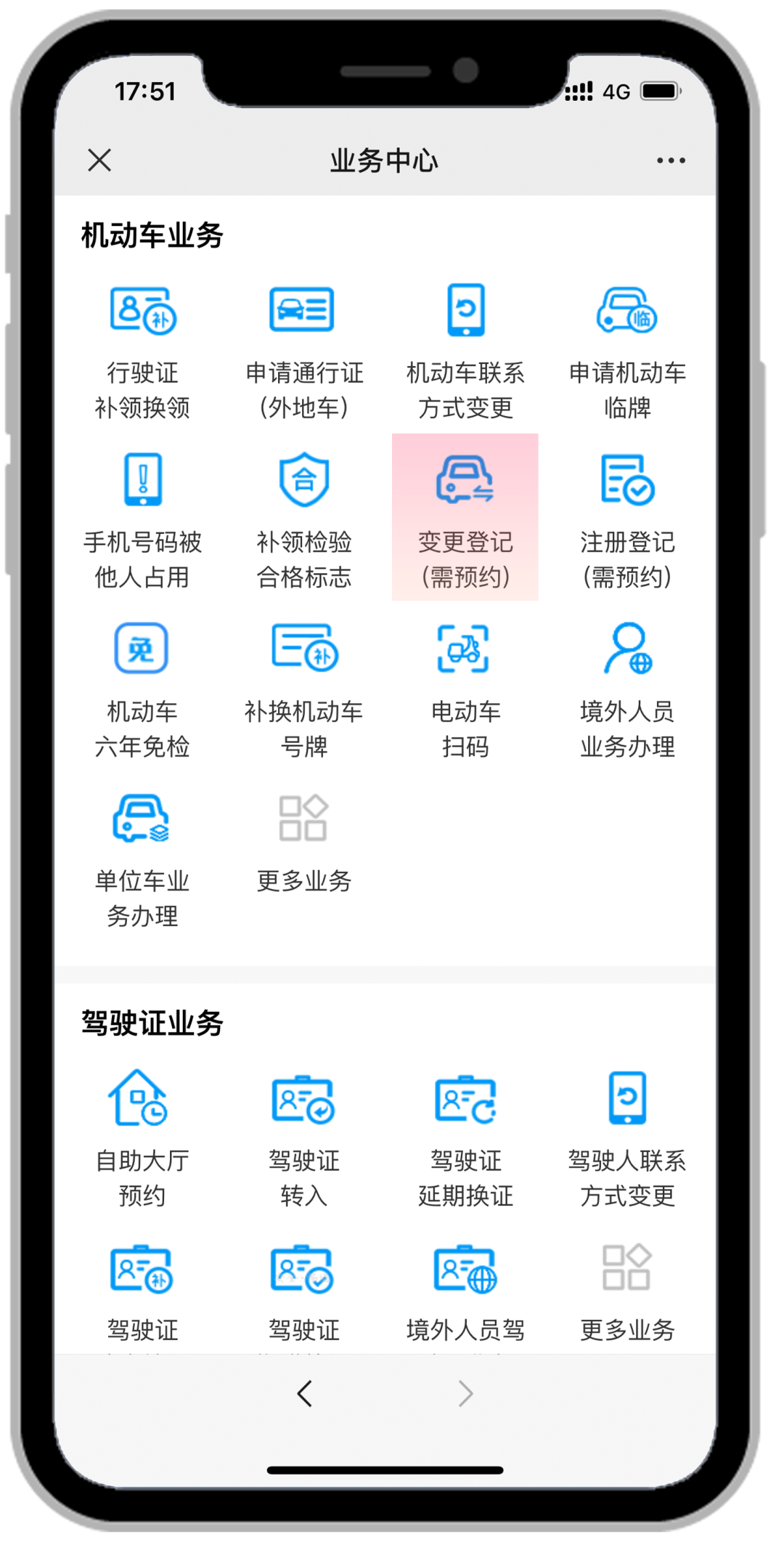Go back with the bottom left arrow

pyautogui.click(x=305, y=1393)
